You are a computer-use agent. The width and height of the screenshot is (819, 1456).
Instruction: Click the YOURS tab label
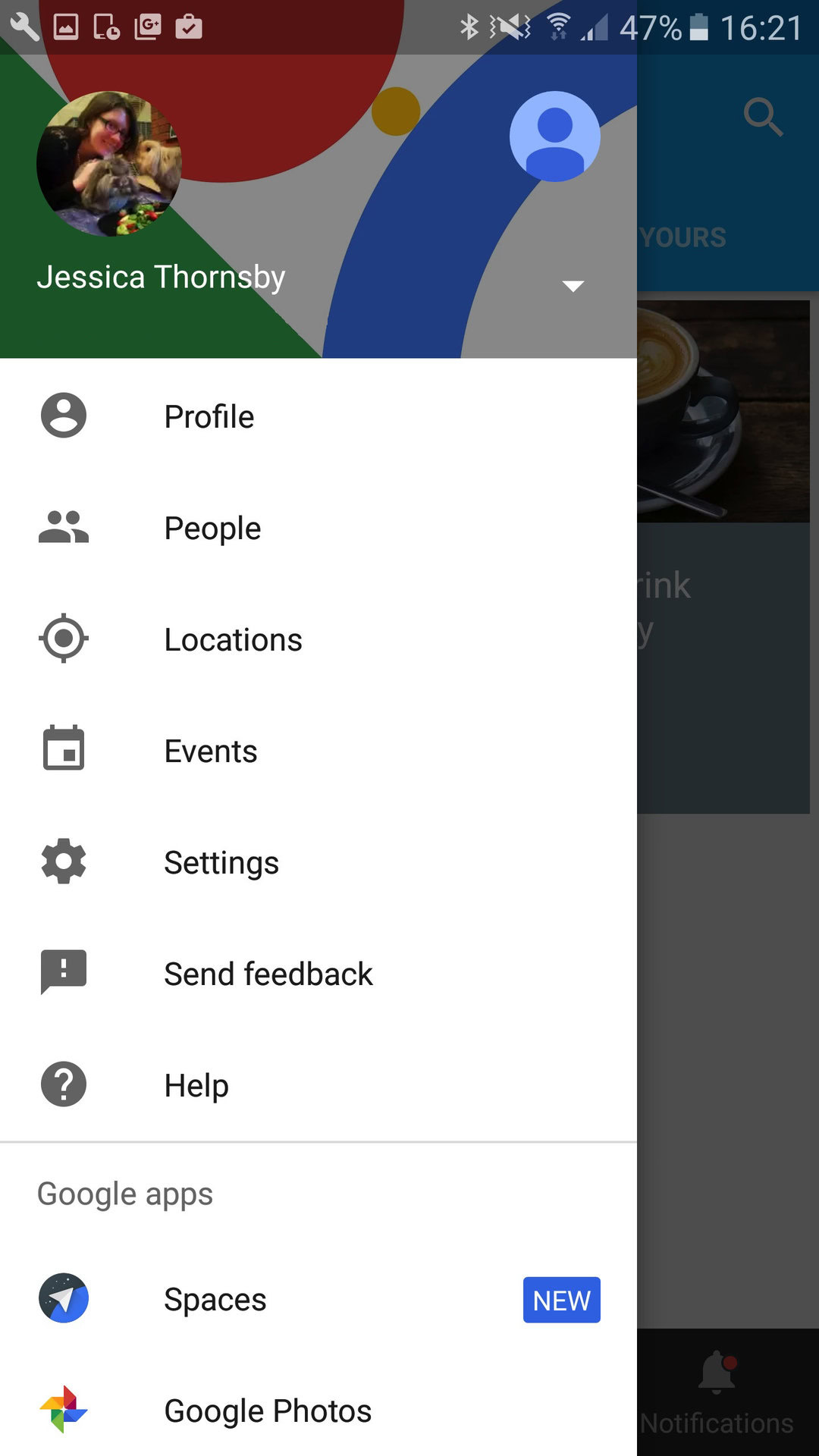(682, 237)
